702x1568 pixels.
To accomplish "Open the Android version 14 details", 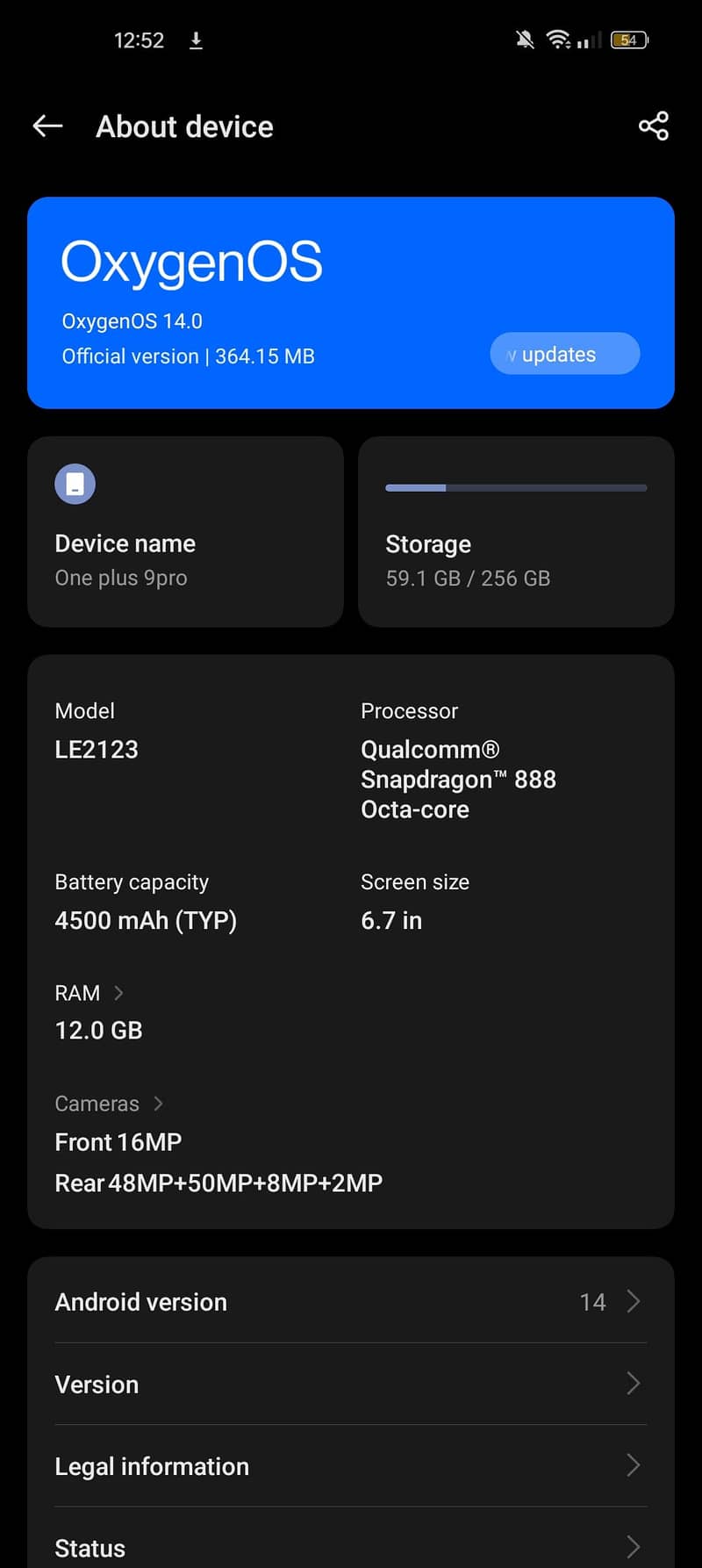I will tap(349, 1302).
